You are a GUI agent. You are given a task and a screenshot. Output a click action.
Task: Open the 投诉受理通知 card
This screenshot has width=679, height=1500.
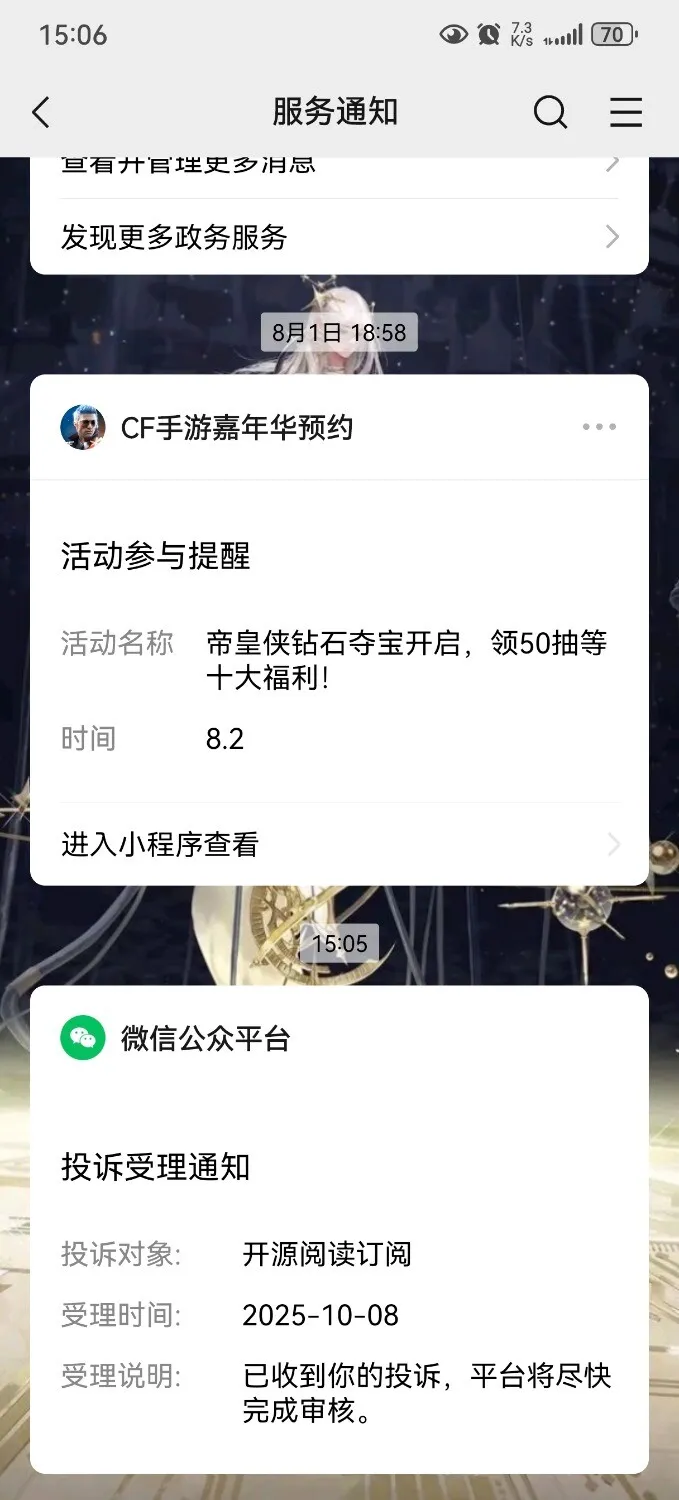pyautogui.click(x=339, y=1290)
